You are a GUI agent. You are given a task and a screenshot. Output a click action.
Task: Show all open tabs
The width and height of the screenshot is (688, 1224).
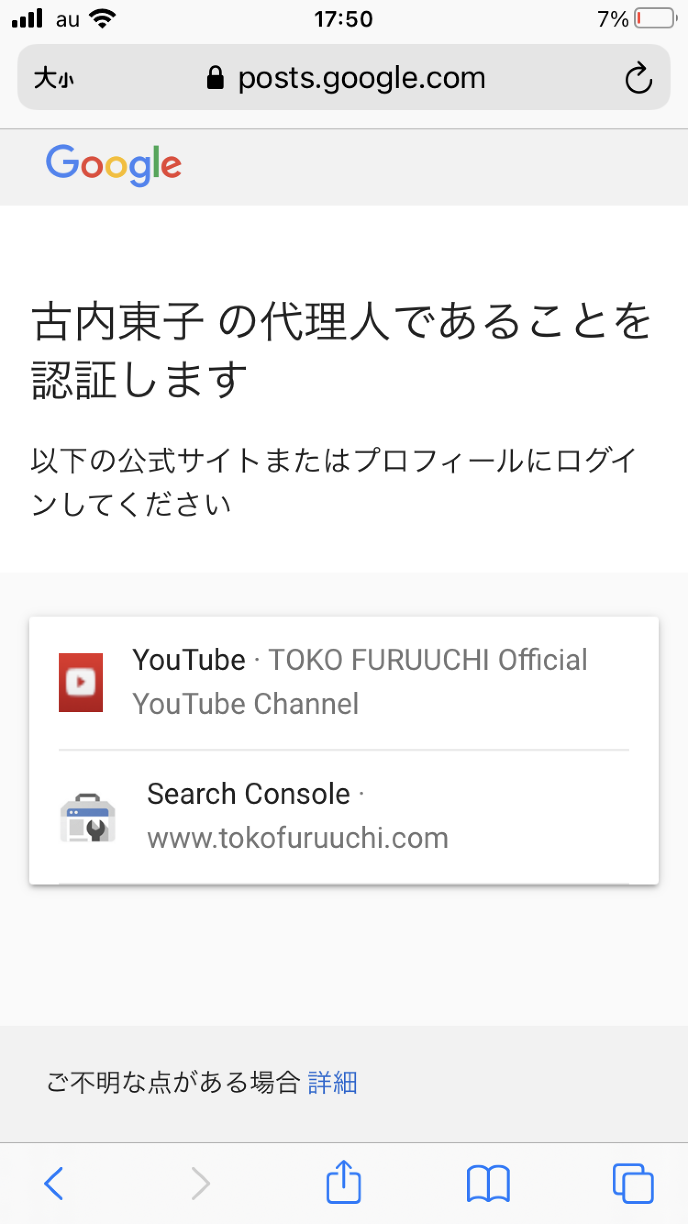632,1184
